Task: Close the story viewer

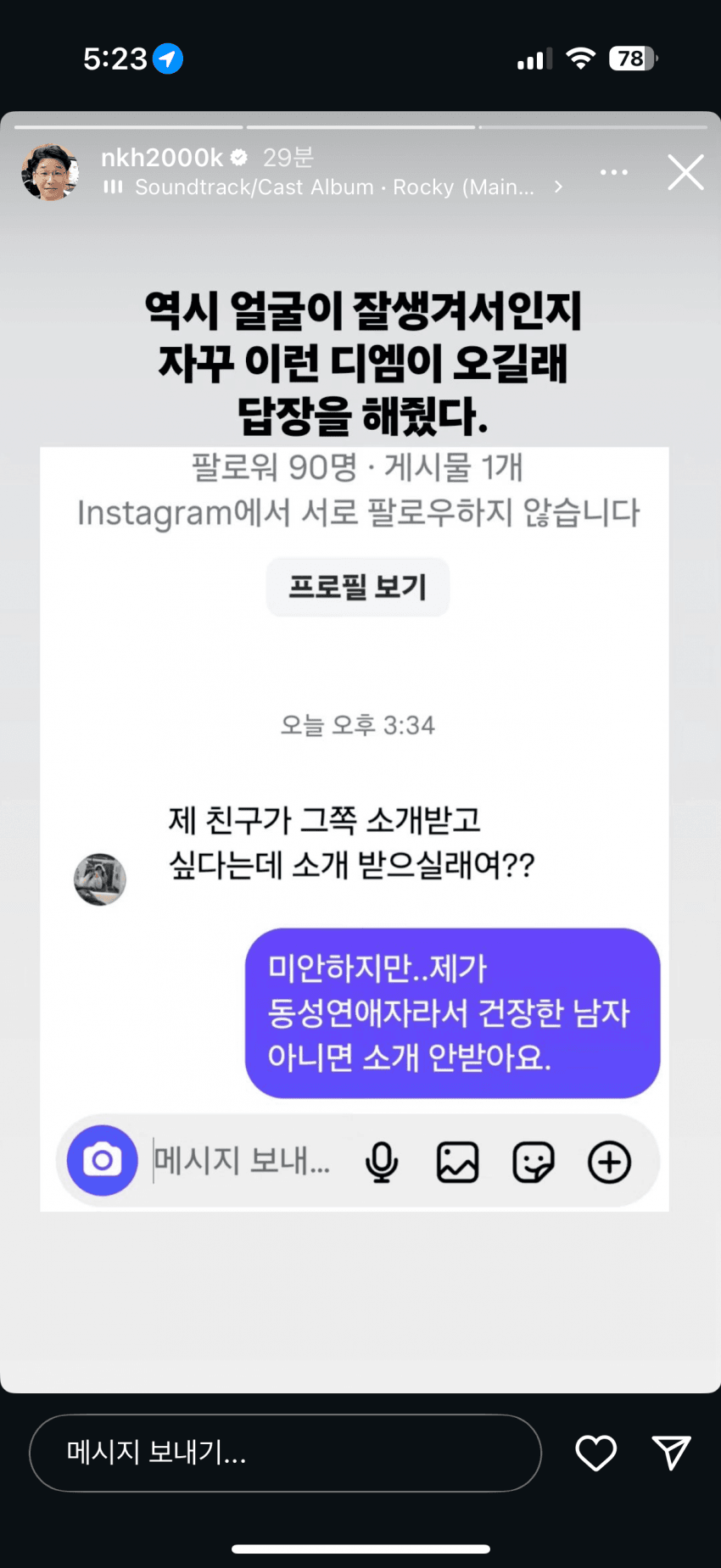Action: click(x=685, y=172)
